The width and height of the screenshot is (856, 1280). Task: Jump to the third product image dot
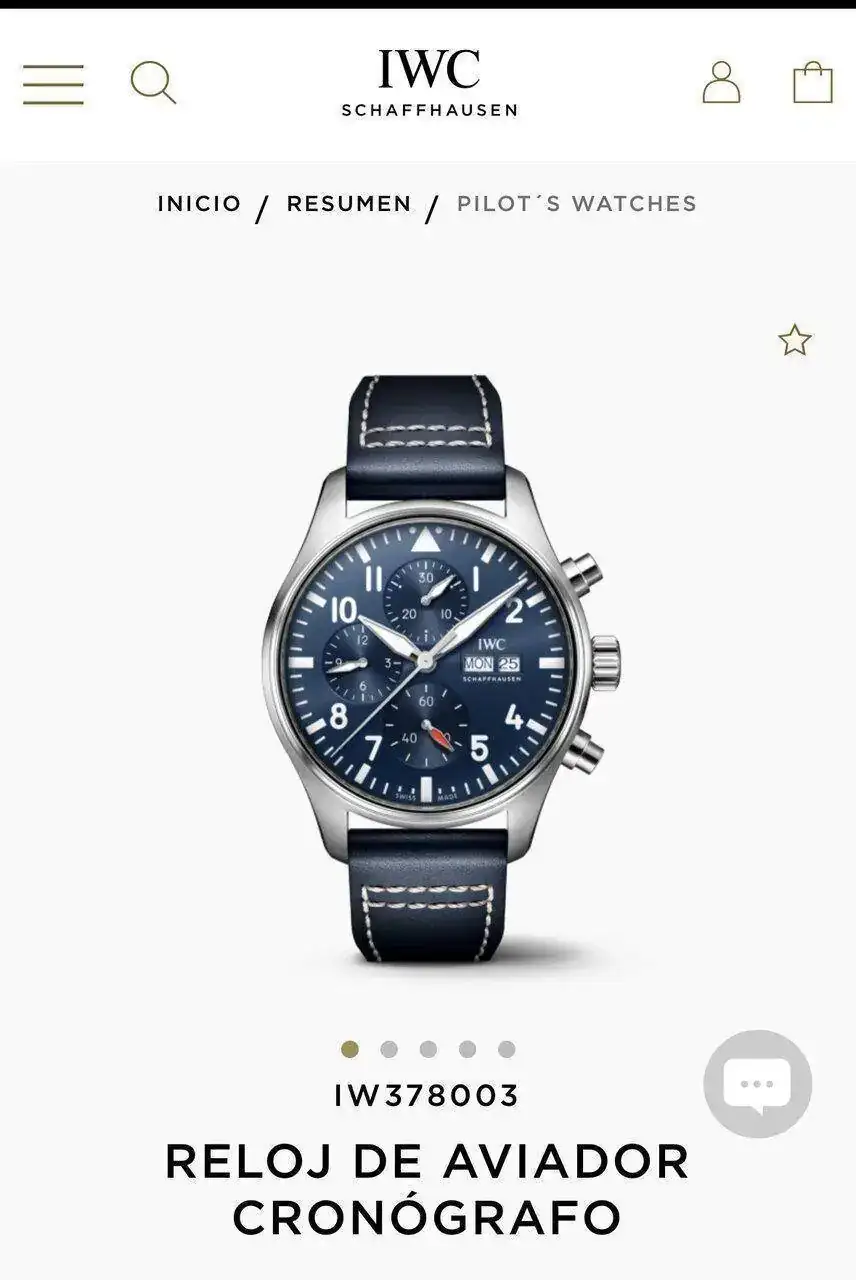coord(428,1049)
